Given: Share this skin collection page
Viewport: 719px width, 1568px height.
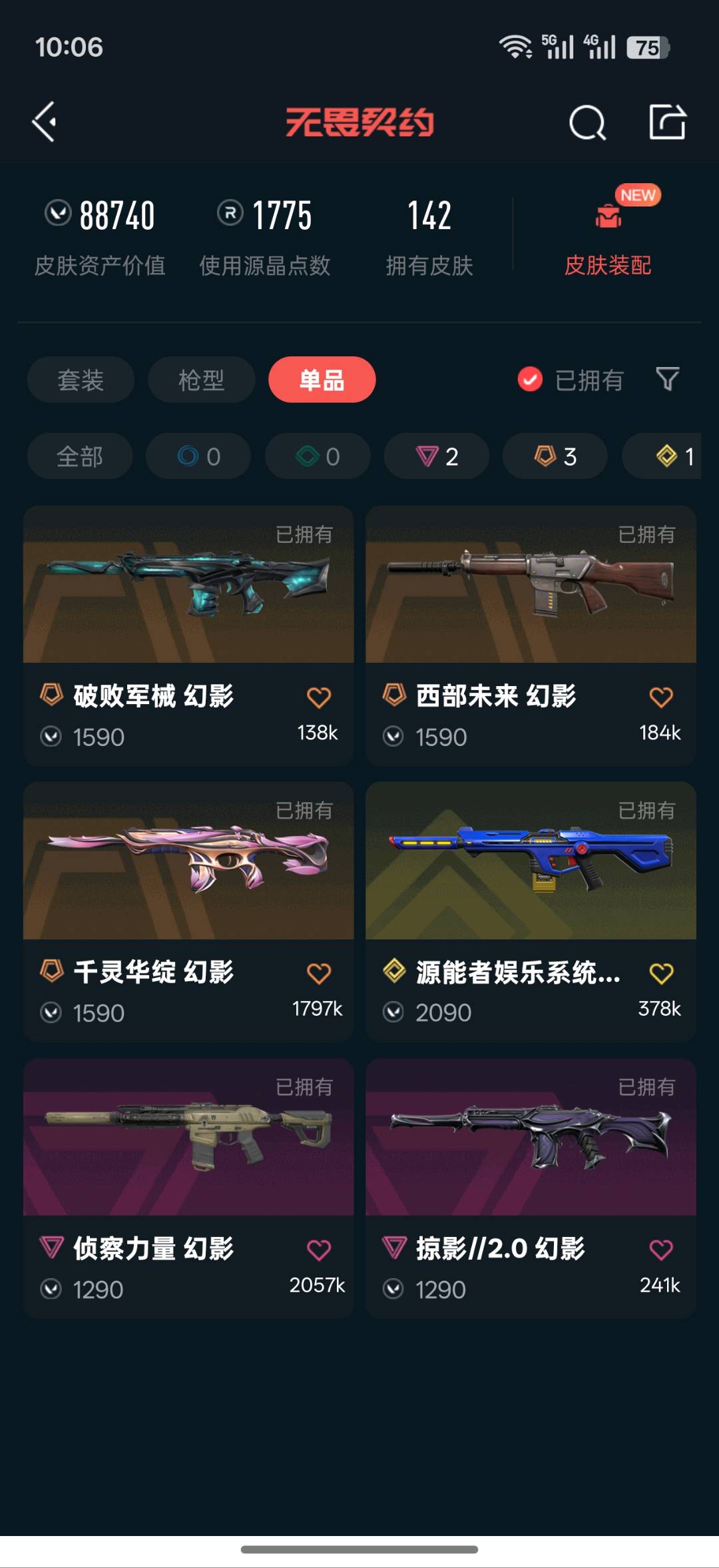Looking at the screenshot, I should coord(667,122).
